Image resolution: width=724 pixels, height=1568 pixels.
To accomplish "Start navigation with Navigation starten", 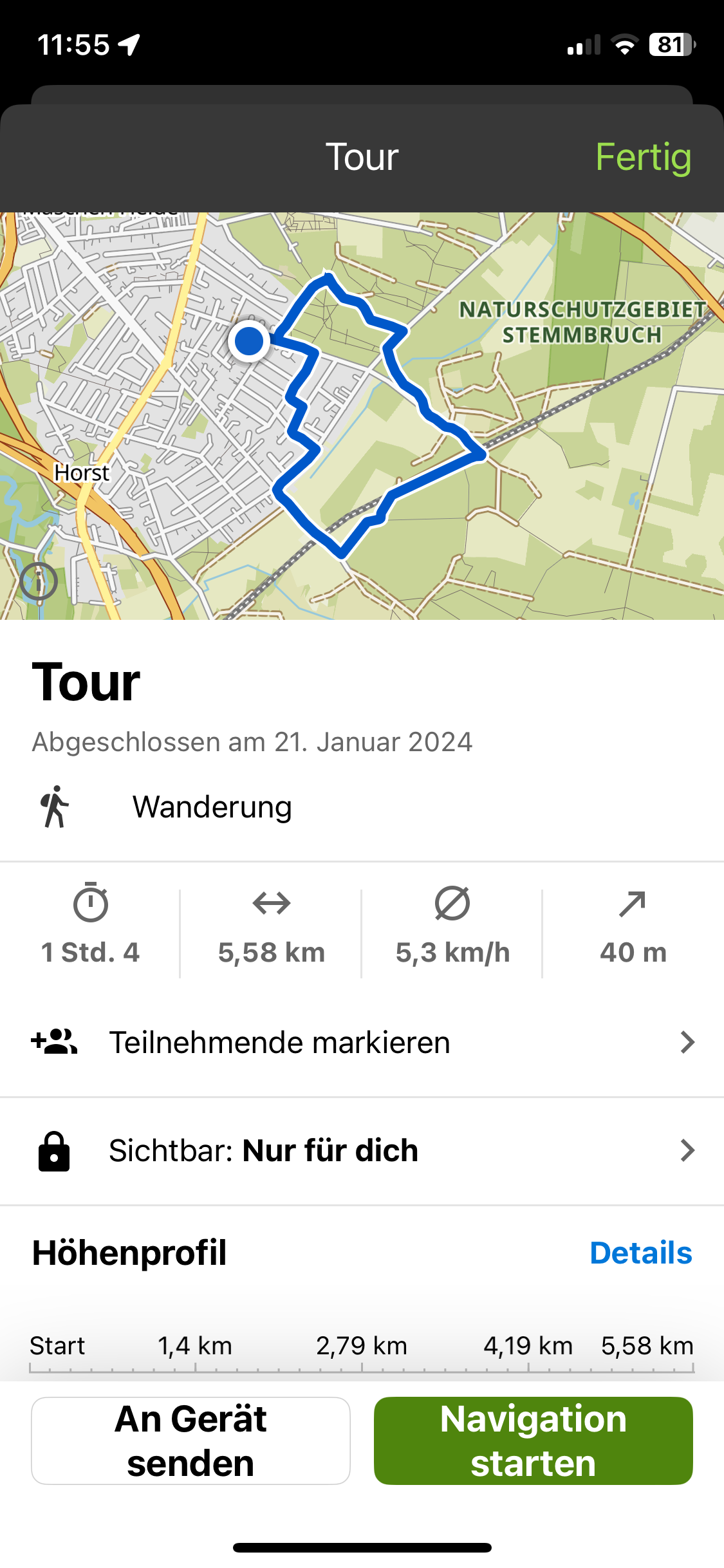I will pyautogui.click(x=533, y=1441).
